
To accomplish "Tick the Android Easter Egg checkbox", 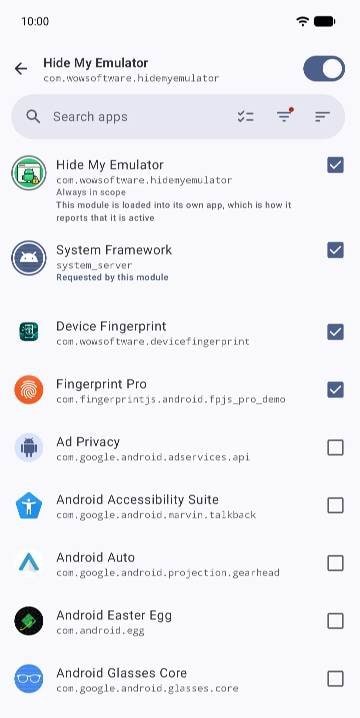I will (335, 621).
